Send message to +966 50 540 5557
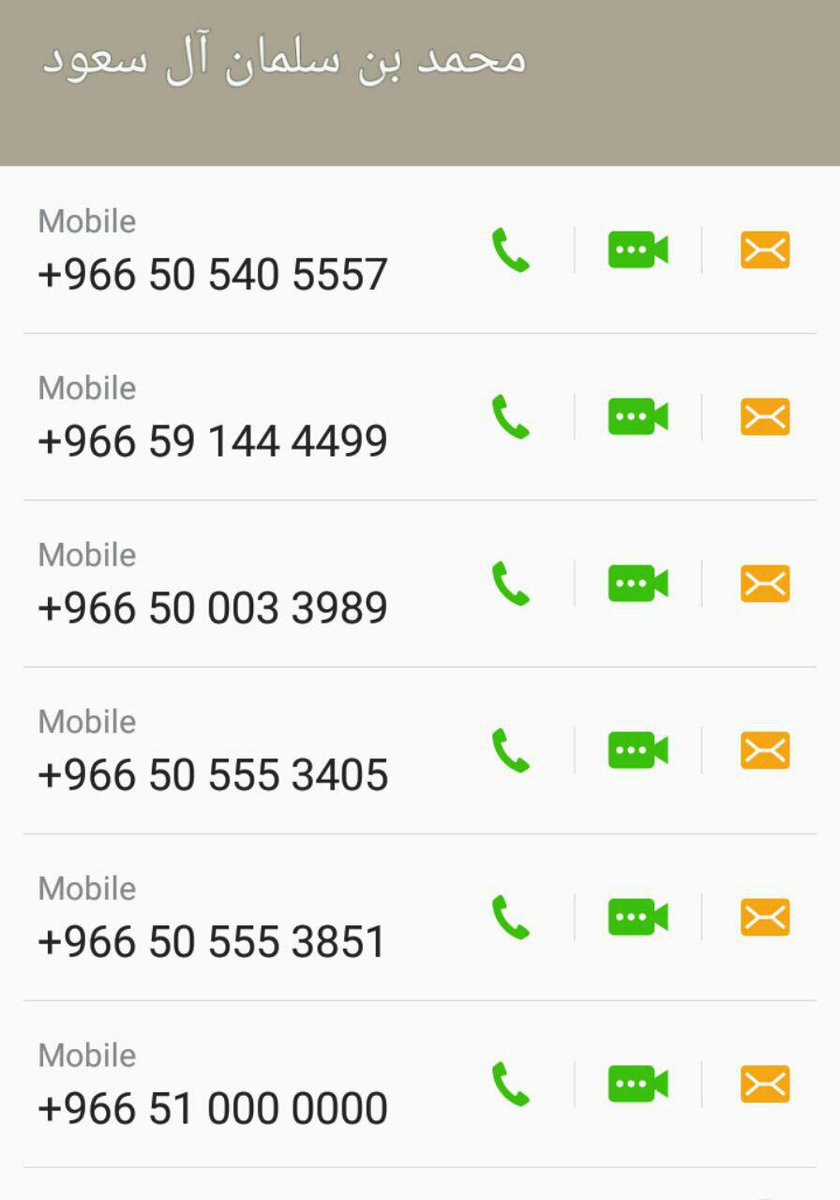Viewport: 840px width, 1200px height. pyautogui.click(x=765, y=250)
